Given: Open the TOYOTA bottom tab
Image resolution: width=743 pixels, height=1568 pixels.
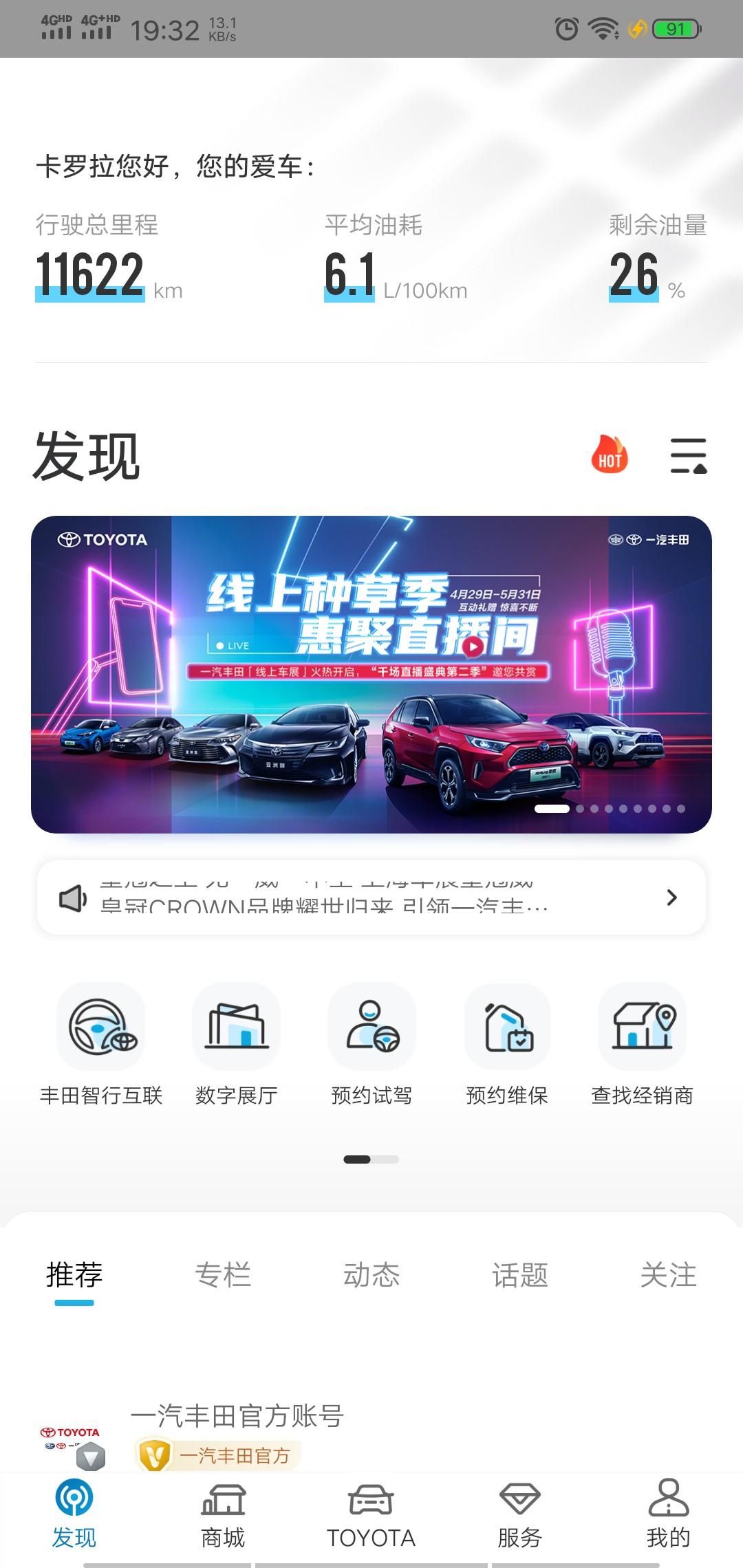Looking at the screenshot, I should (371, 1517).
